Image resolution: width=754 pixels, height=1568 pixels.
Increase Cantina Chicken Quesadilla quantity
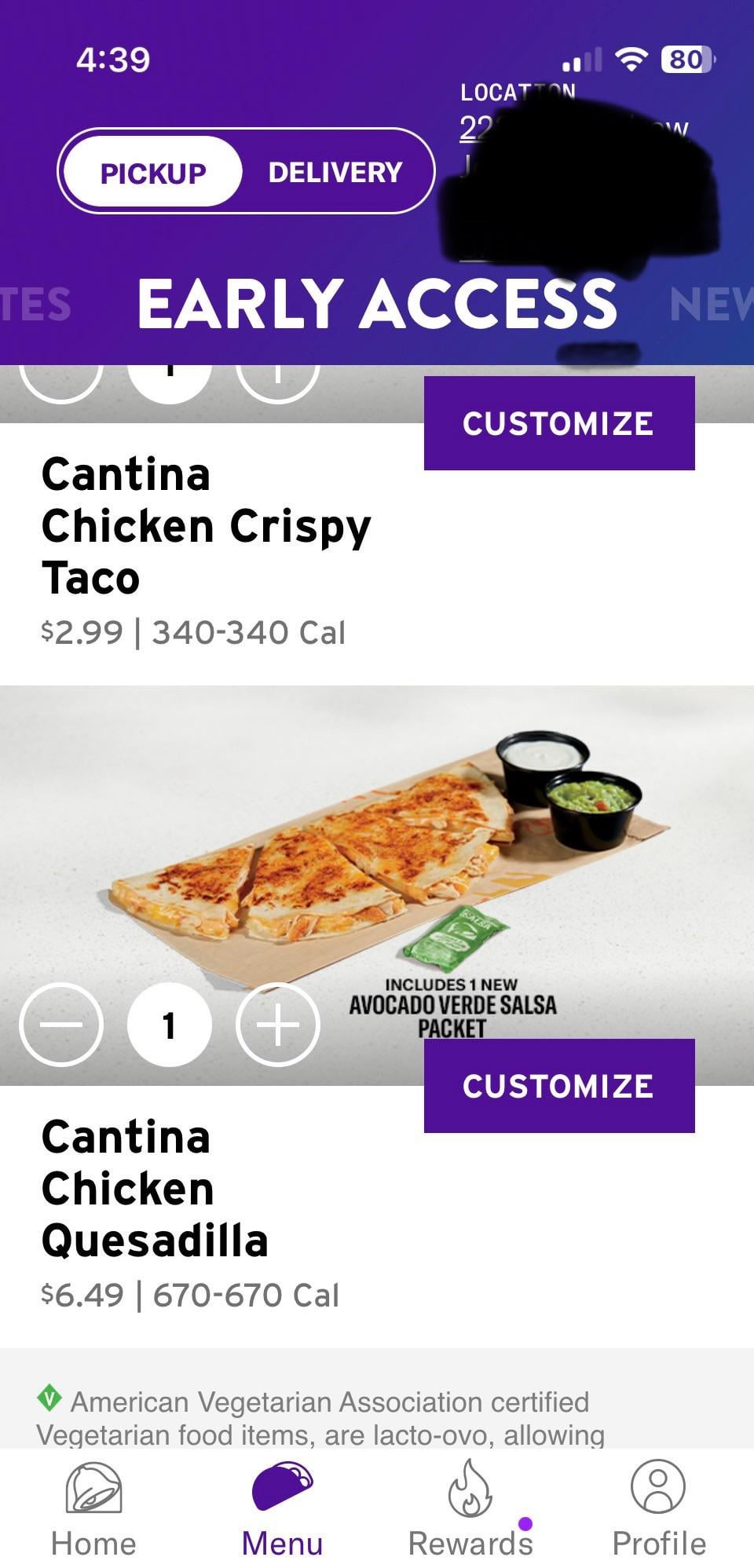click(x=277, y=1025)
